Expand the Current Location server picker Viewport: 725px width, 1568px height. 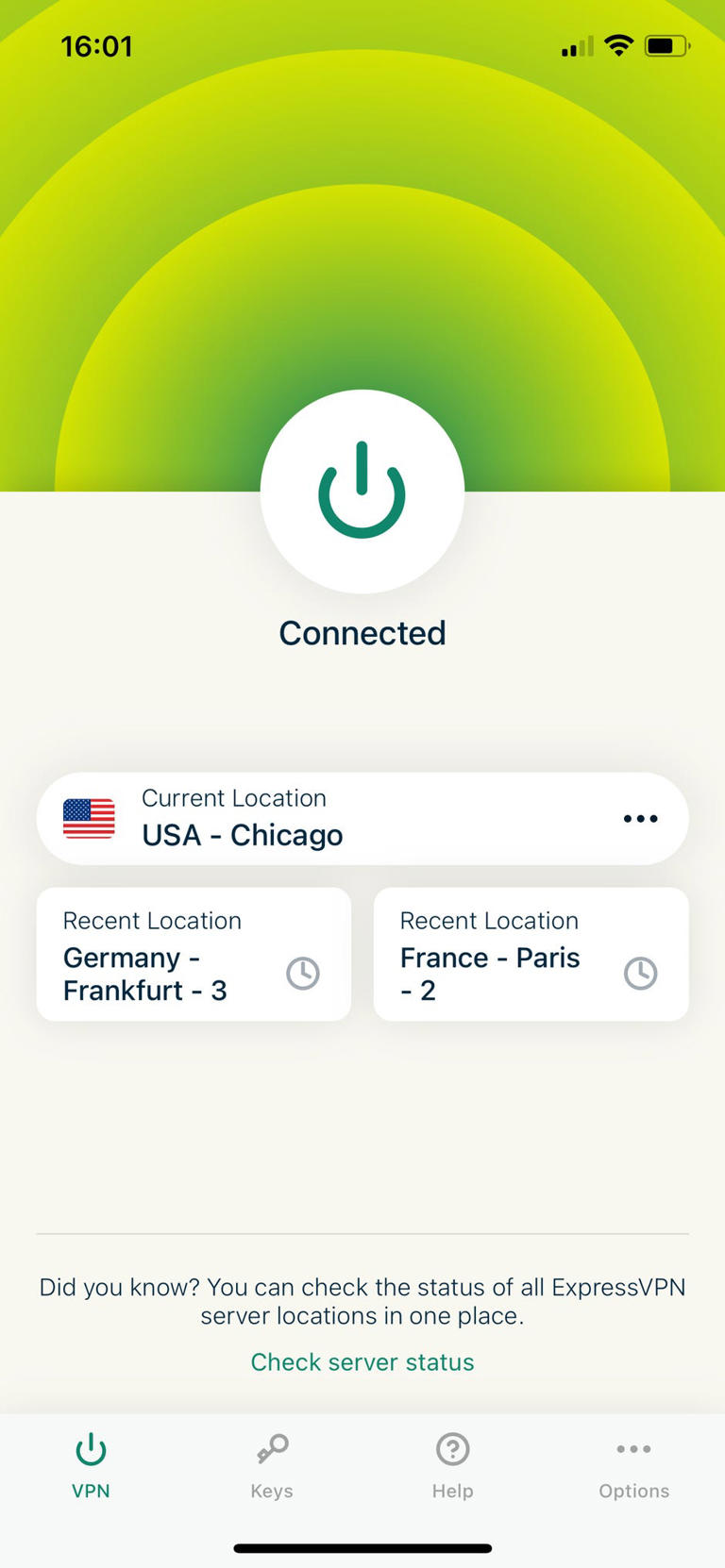[x=362, y=818]
